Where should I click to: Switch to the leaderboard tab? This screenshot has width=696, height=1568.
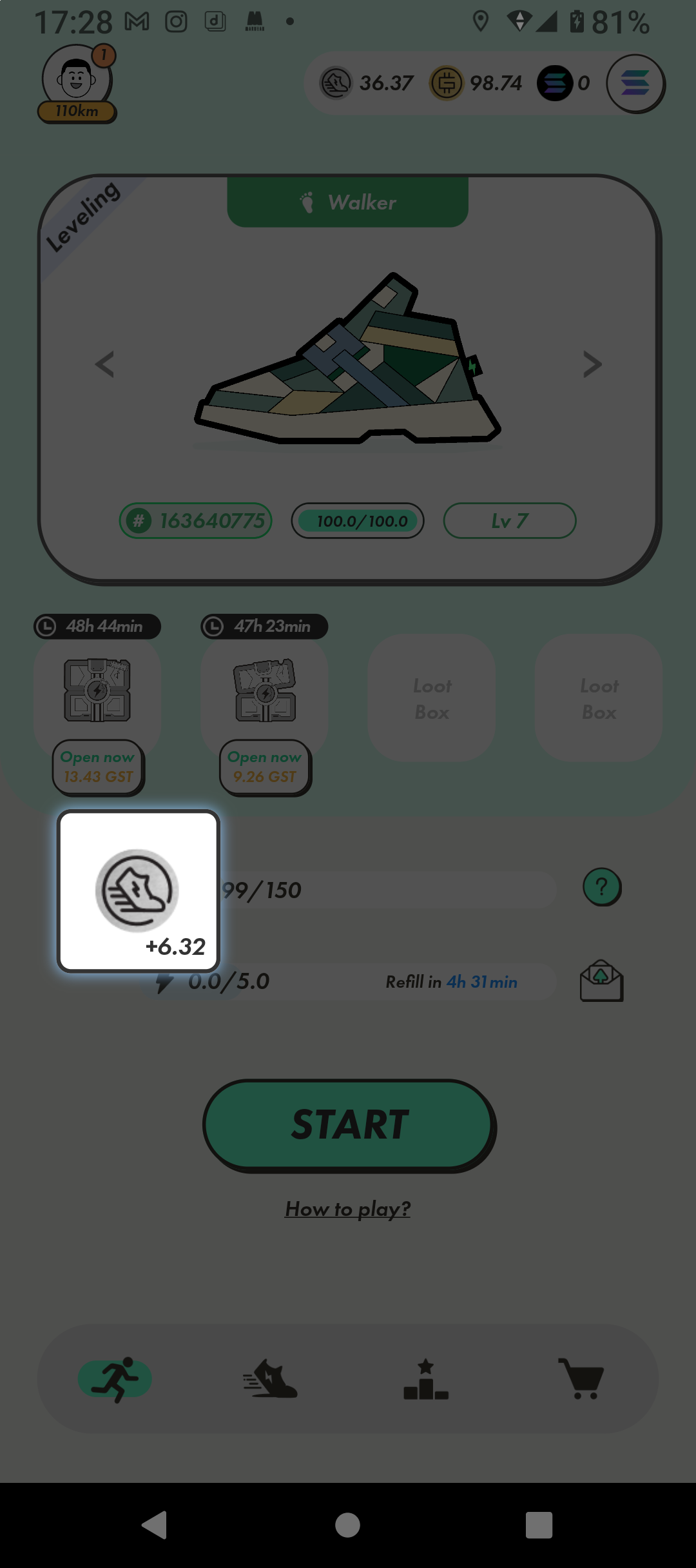[x=425, y=1379]
